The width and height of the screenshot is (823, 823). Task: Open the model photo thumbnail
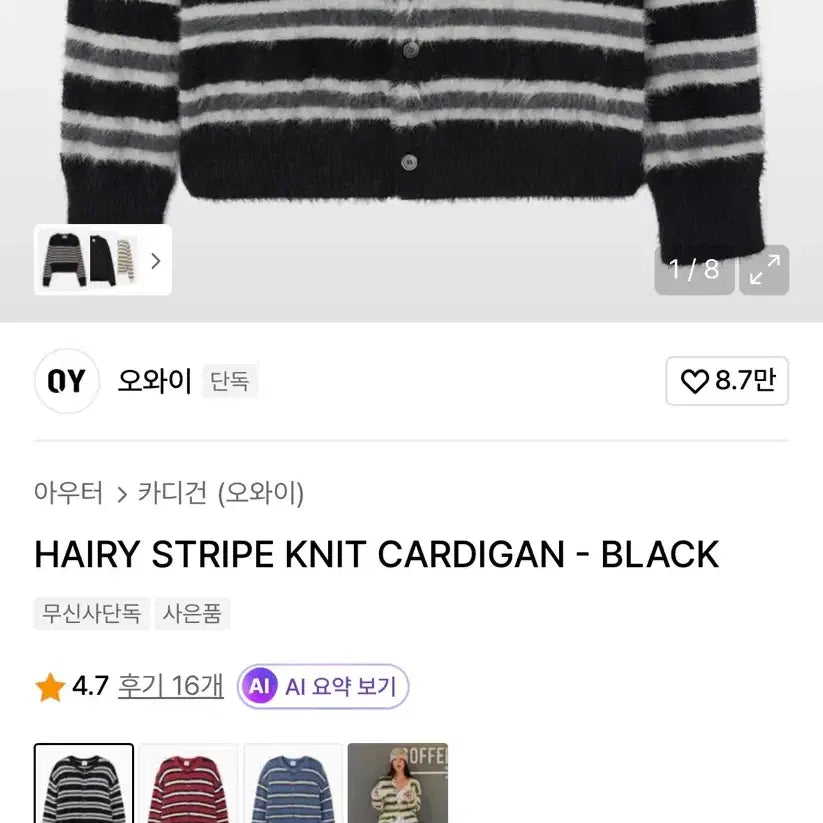click(x=397, y=784)
